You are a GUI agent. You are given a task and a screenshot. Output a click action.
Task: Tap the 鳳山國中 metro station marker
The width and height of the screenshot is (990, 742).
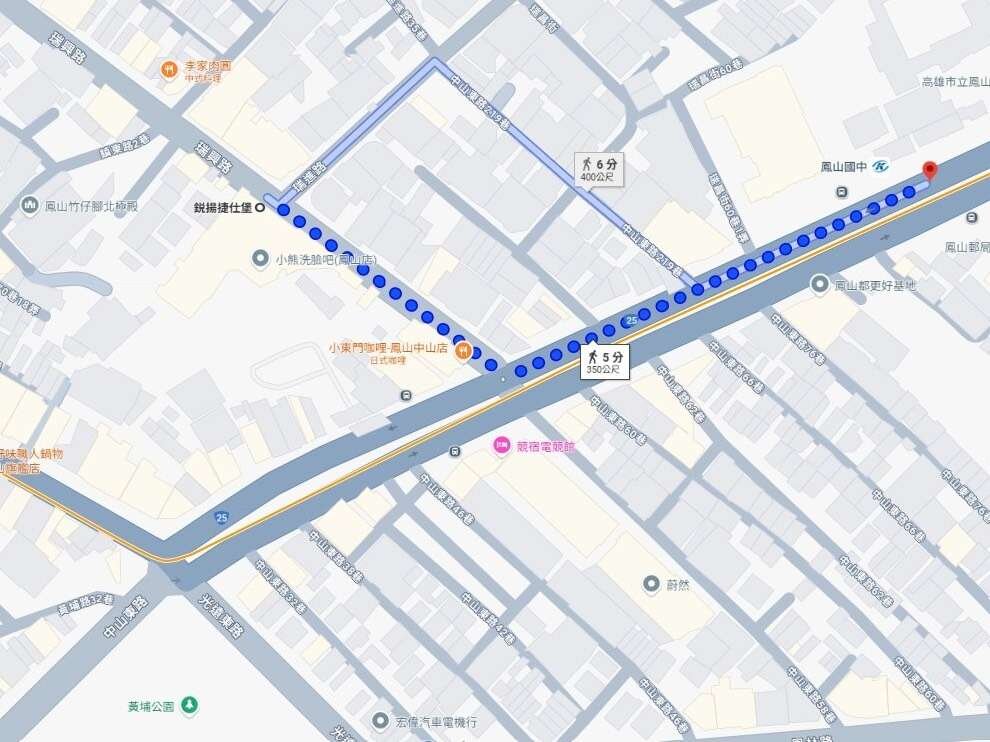click(x=882, y=166)
